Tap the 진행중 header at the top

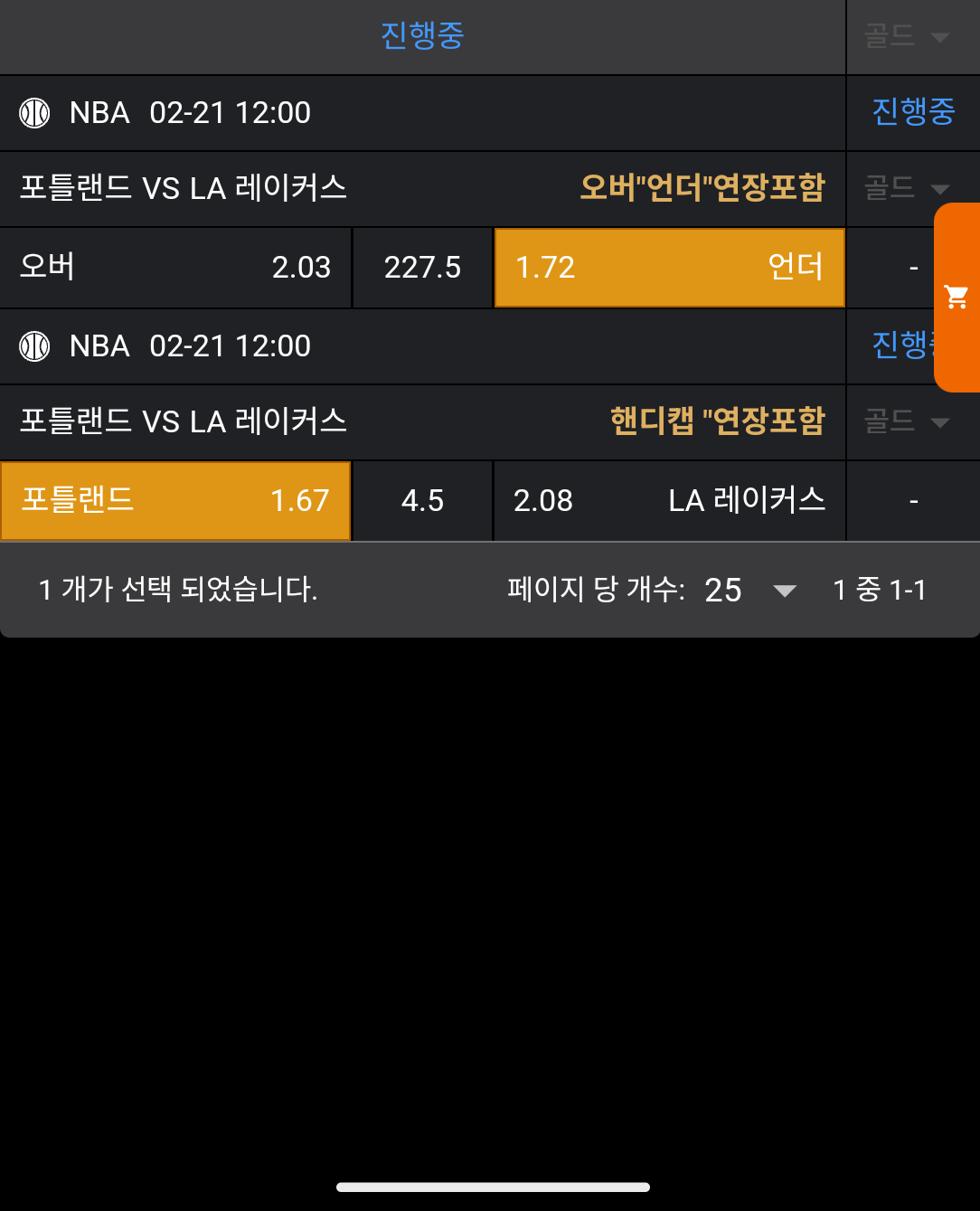coord(422,37)
